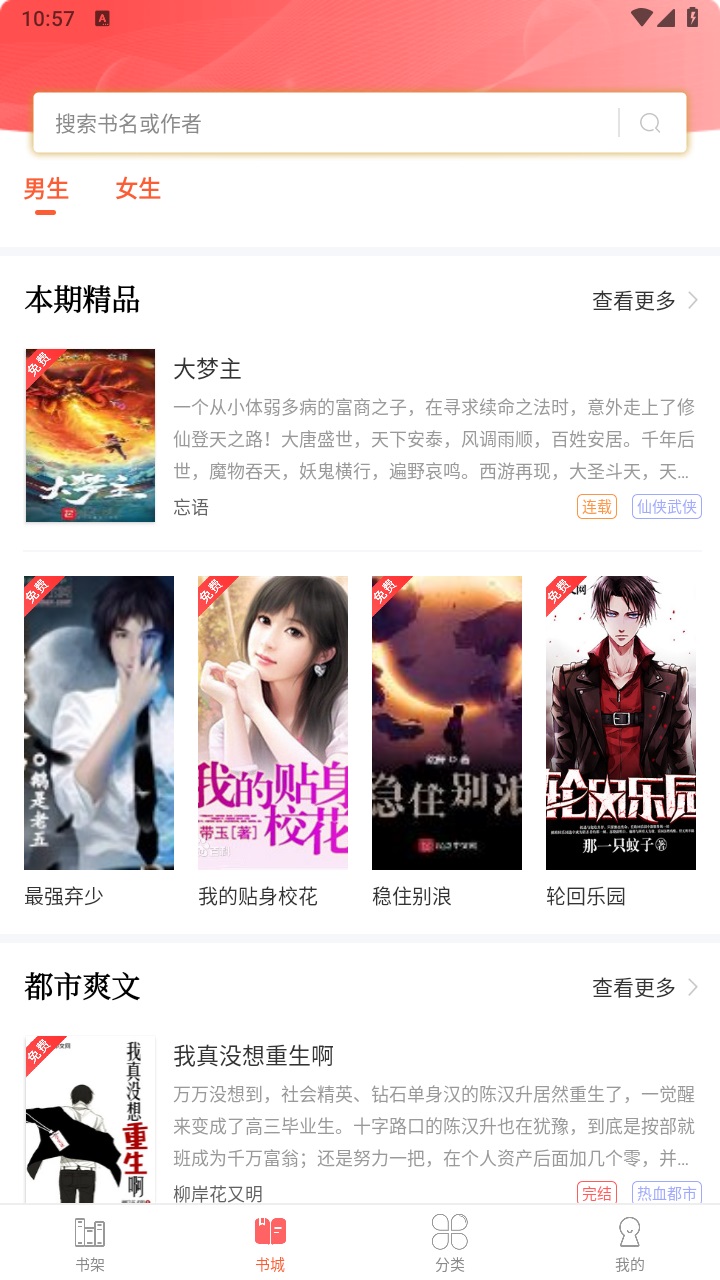Switch to the 书城 bookstore tab
This screenshot has height=1280, width=720.
pos(270,1243)
